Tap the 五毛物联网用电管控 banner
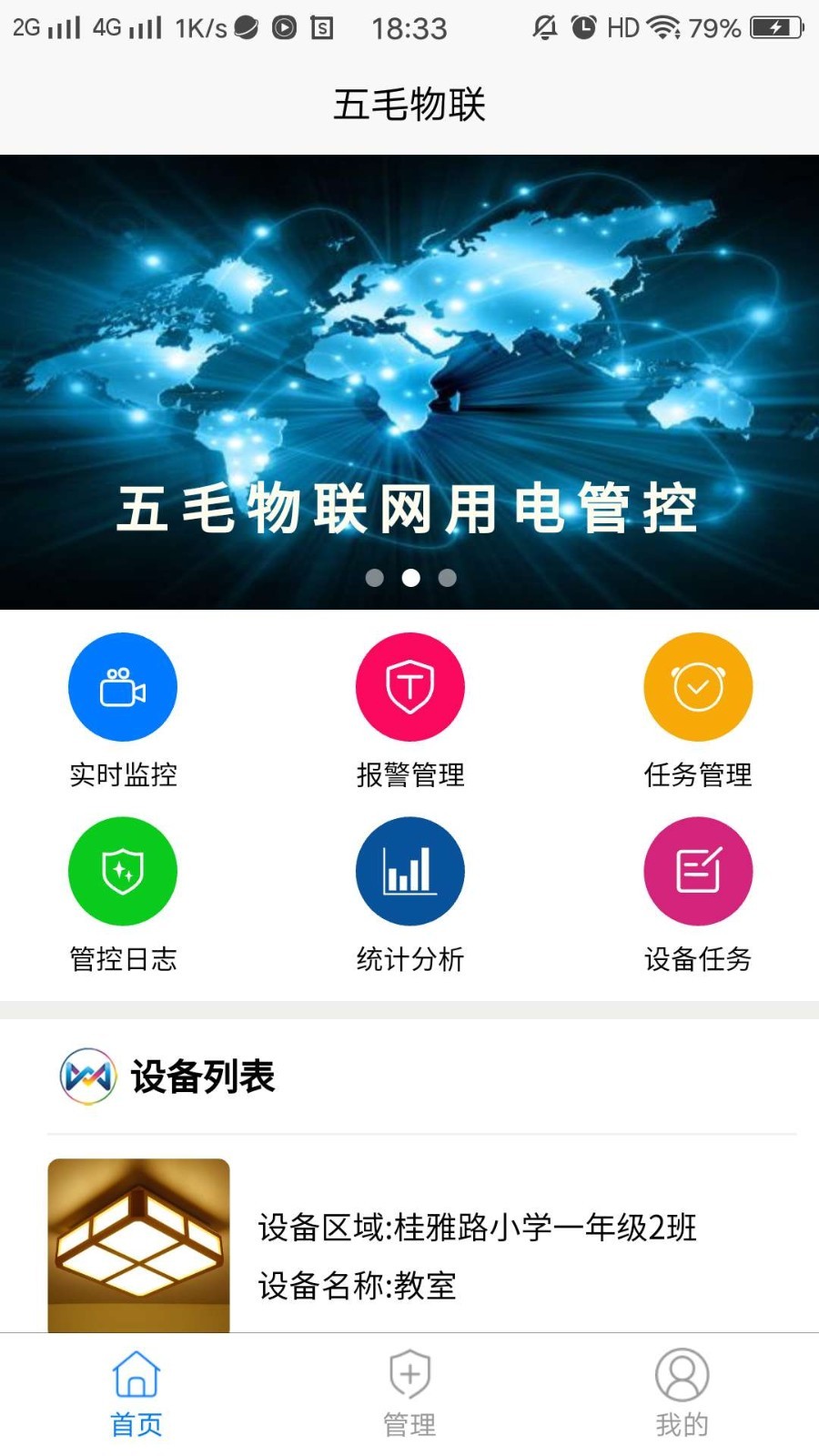Screen dimensions: 819x1456 409,382
